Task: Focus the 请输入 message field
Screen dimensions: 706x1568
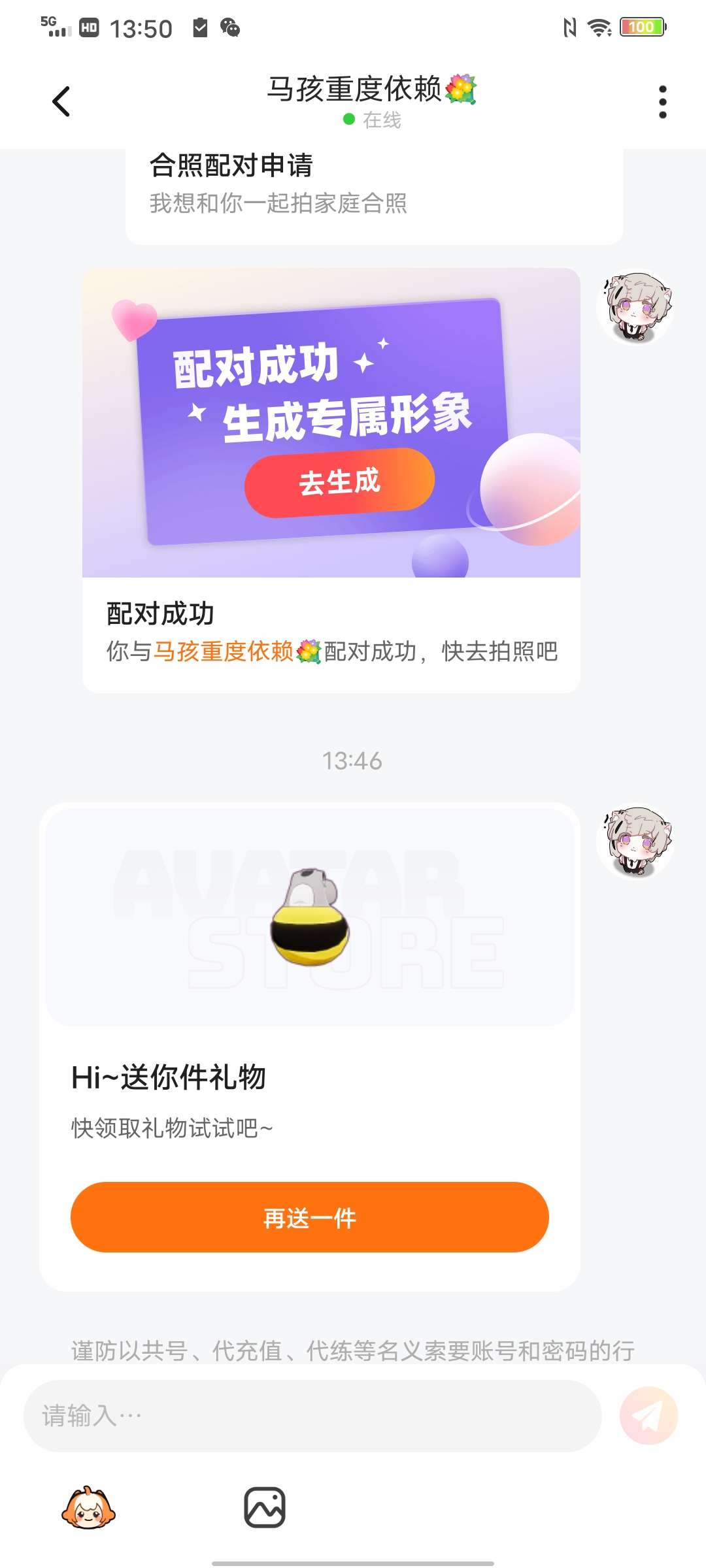Action: pyautogui.click(x=312, y=1416)
